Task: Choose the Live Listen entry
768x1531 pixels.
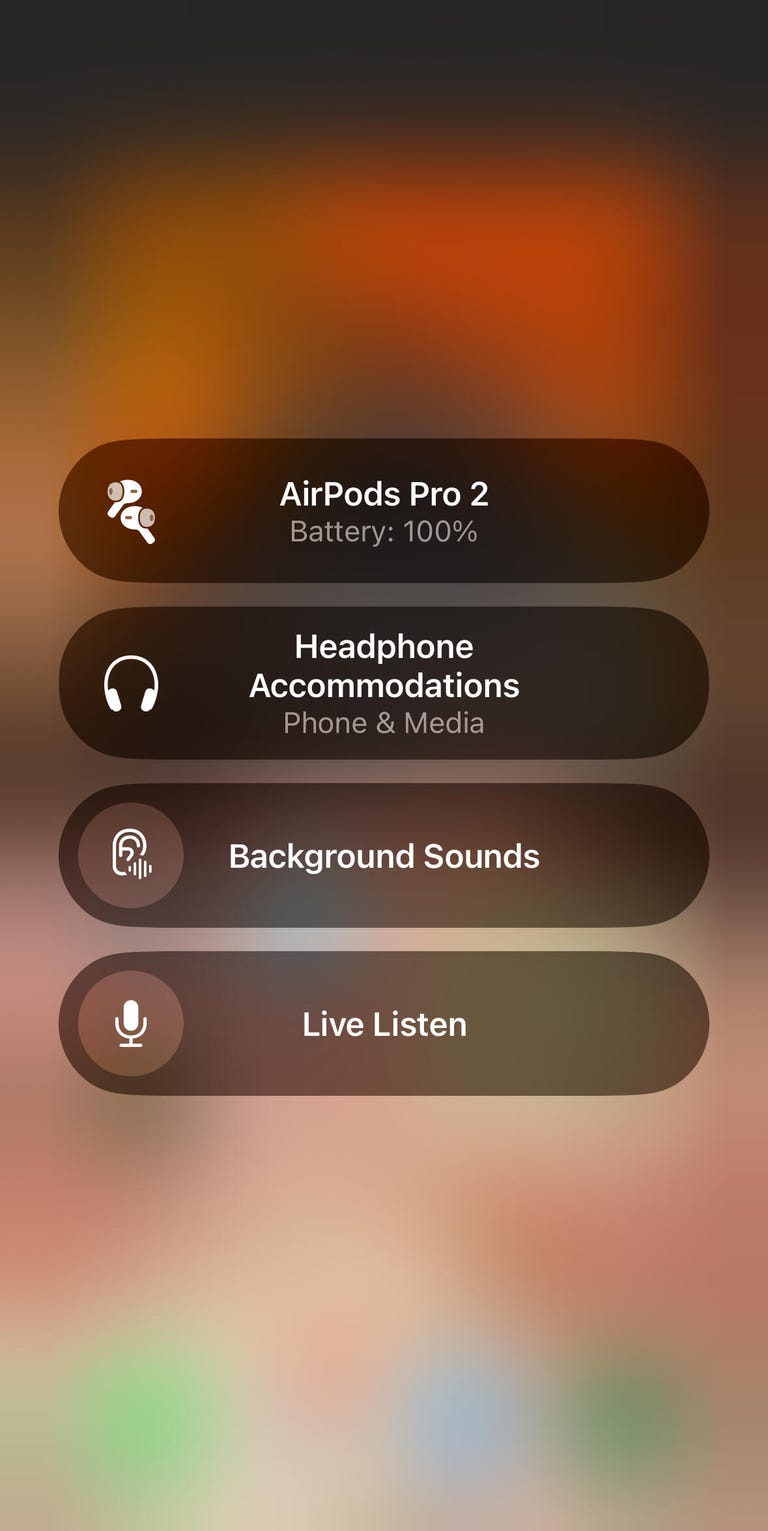Action: coord(383,1023)
